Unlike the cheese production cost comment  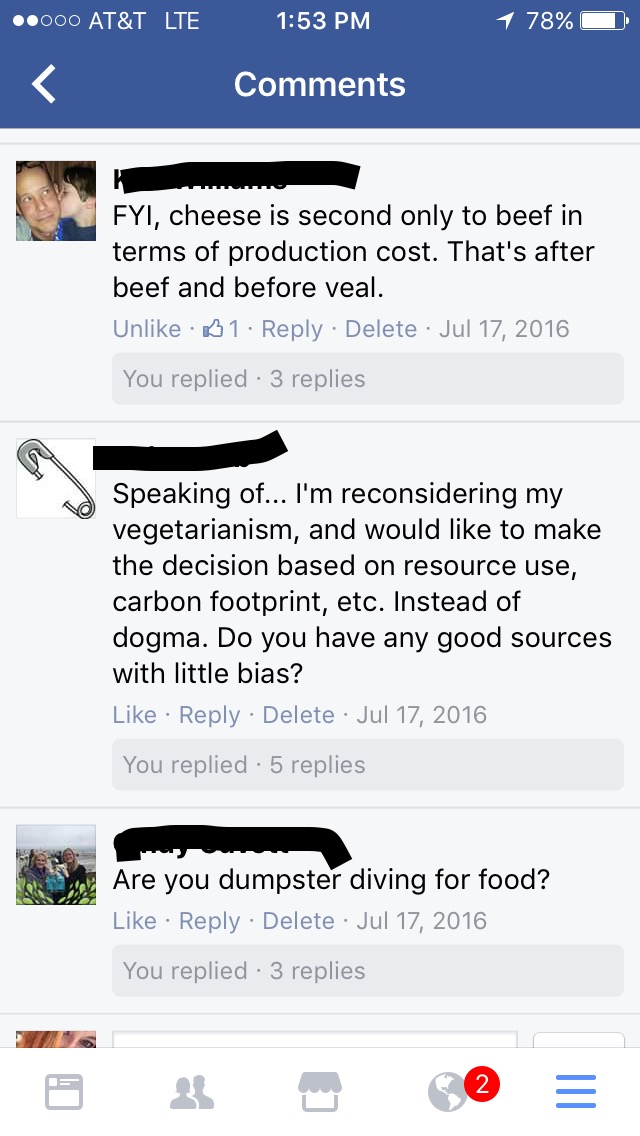click(147, 329)
